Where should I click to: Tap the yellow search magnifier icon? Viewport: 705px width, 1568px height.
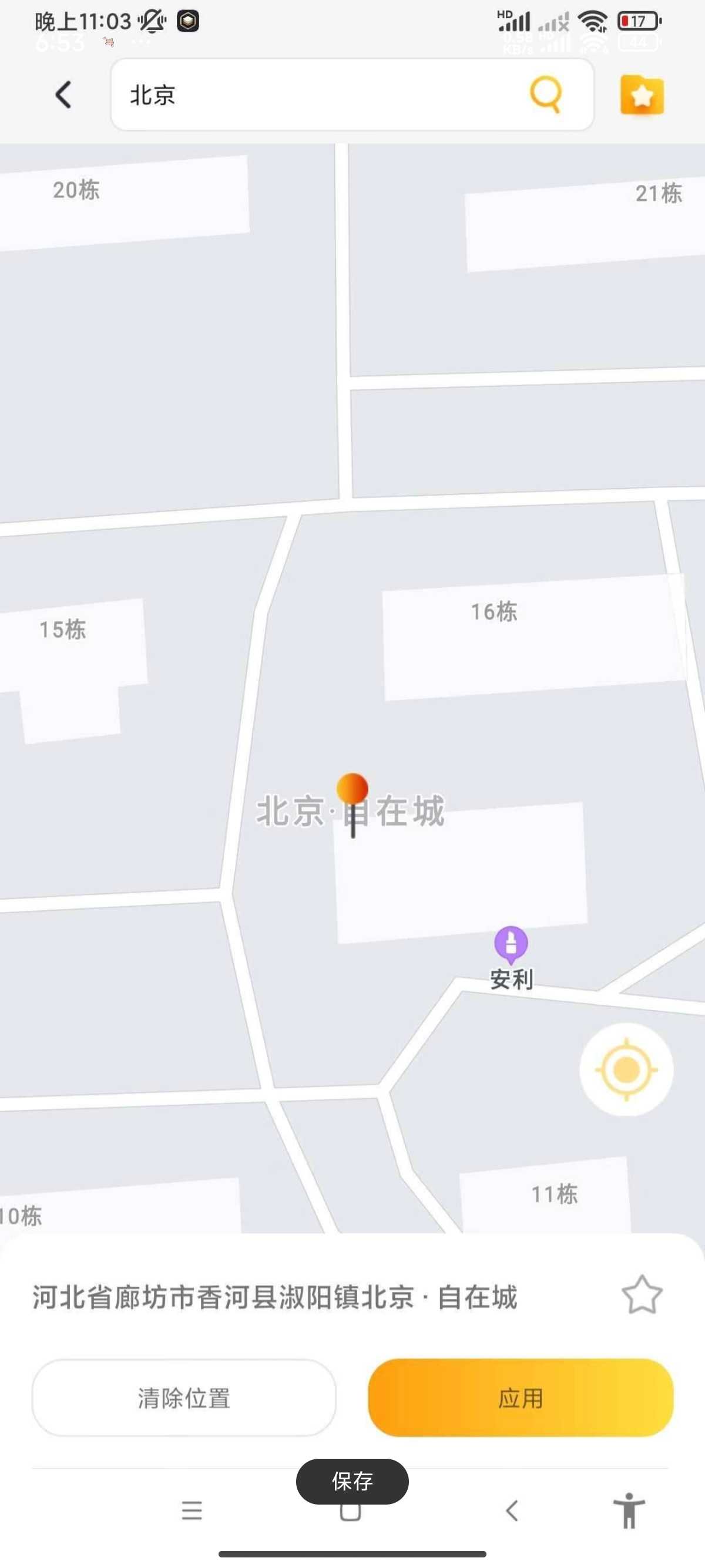click(545, 95)
